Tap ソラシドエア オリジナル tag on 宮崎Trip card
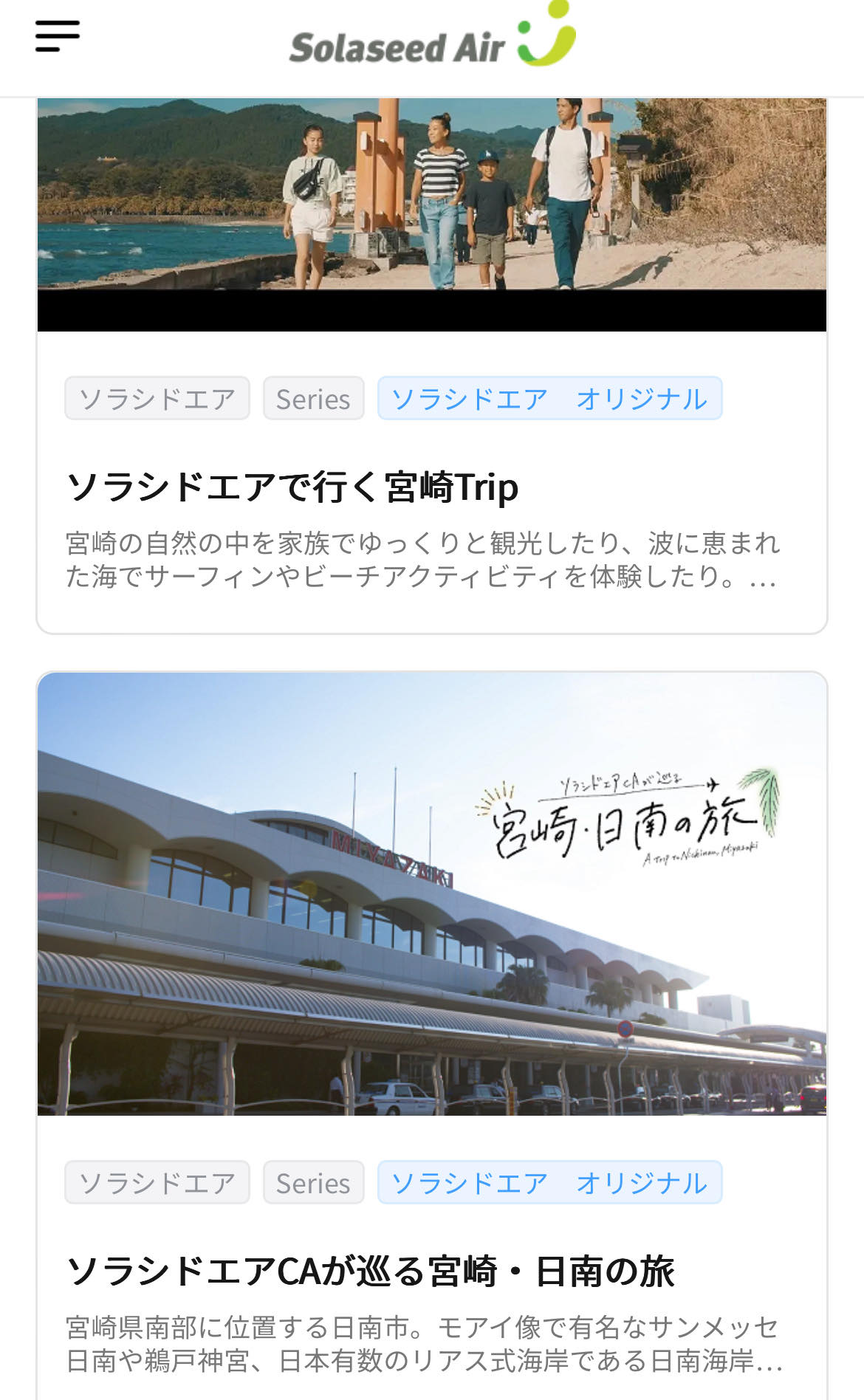Image resolution: width=864 pixels, height=1400 pixels. [549, 399]
